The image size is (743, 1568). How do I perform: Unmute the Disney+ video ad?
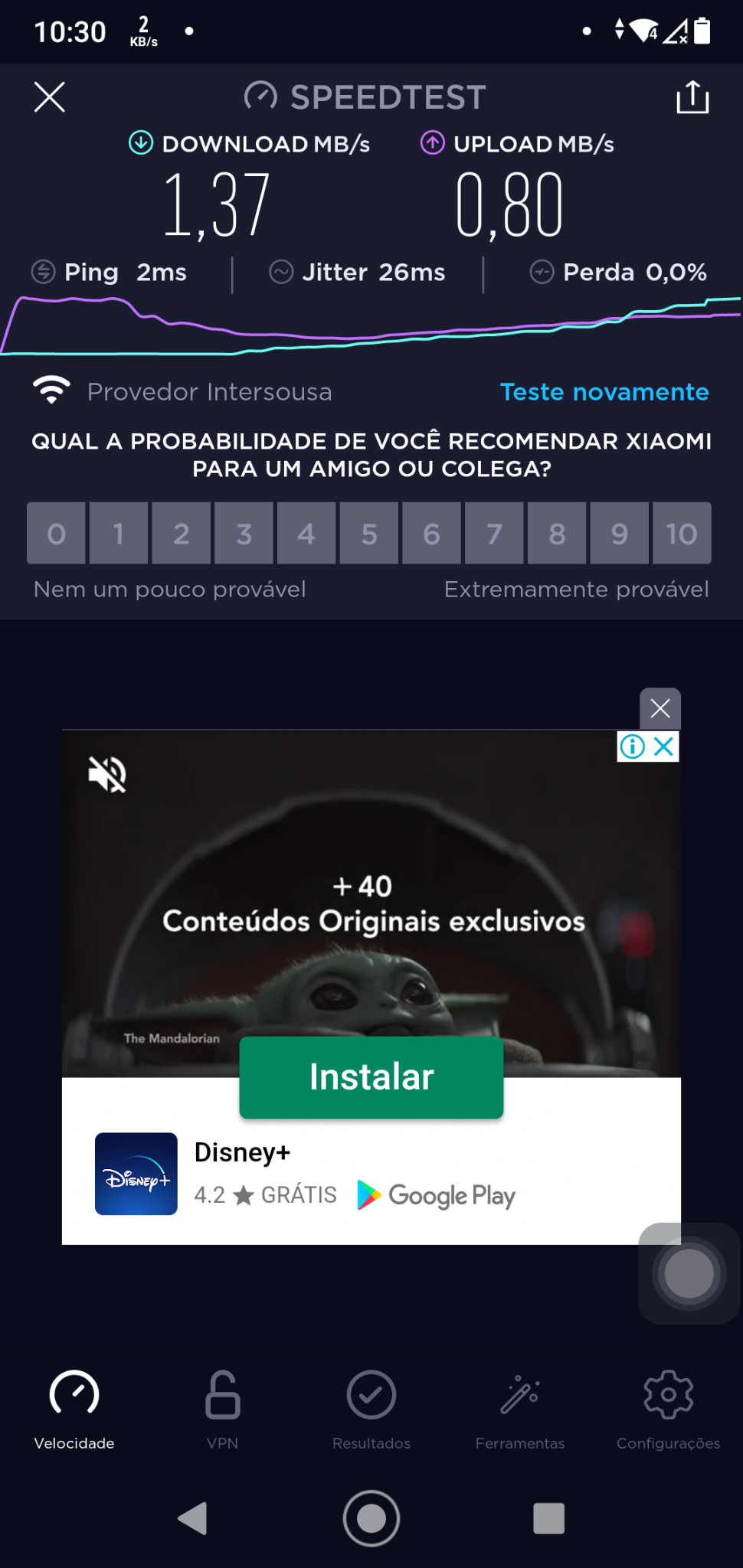[107, 774]
